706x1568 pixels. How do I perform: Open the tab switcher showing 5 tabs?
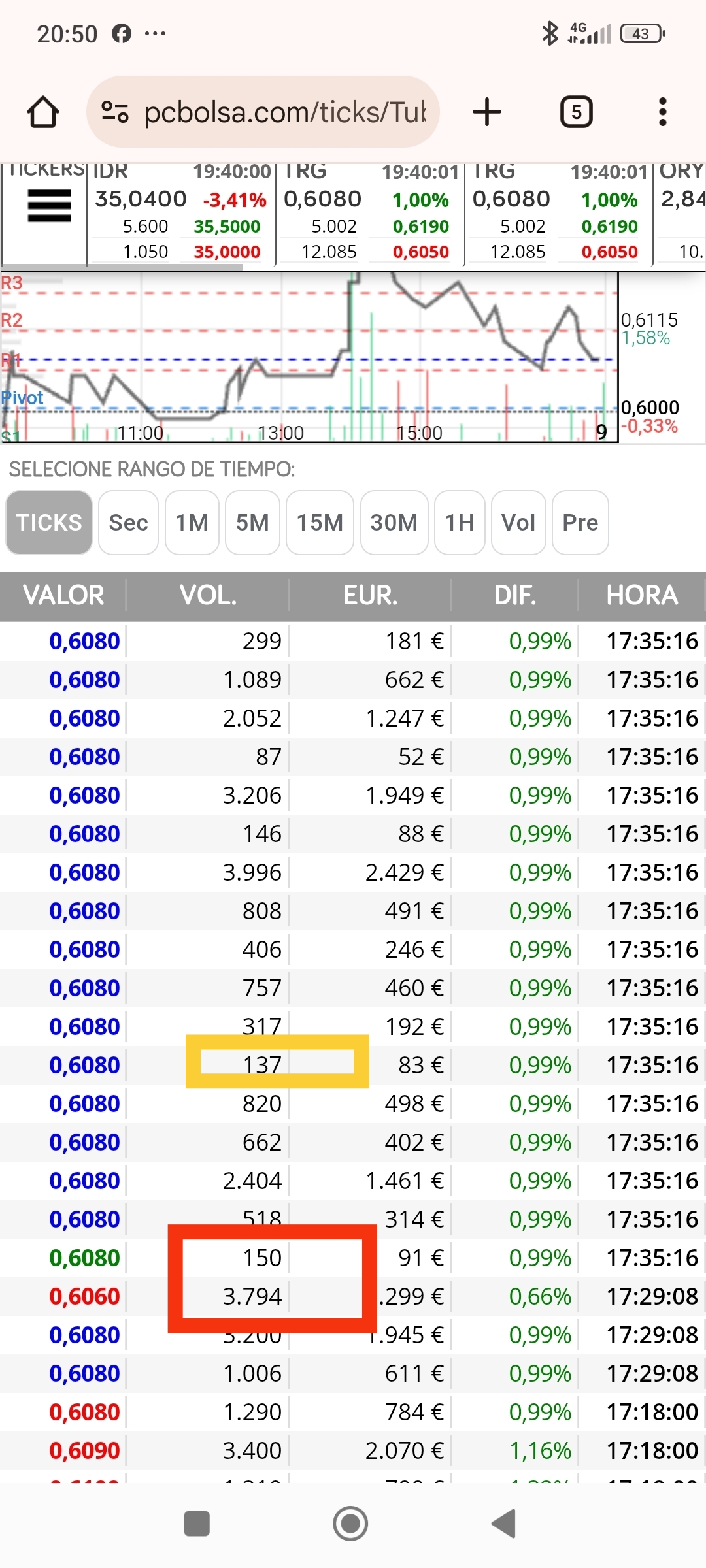[577, 112]
